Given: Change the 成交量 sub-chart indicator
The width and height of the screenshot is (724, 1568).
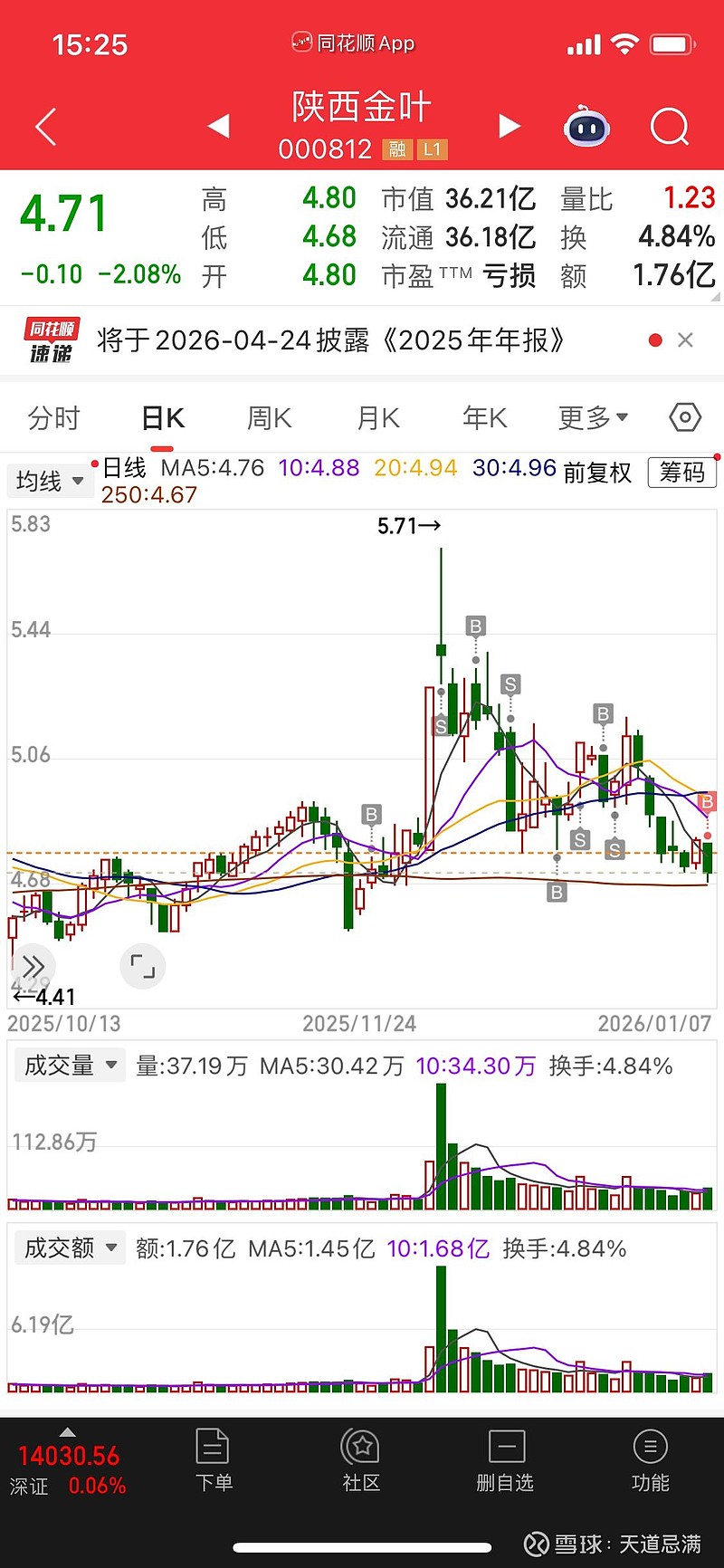Looking at the screenshot, I should point(71,1066).
